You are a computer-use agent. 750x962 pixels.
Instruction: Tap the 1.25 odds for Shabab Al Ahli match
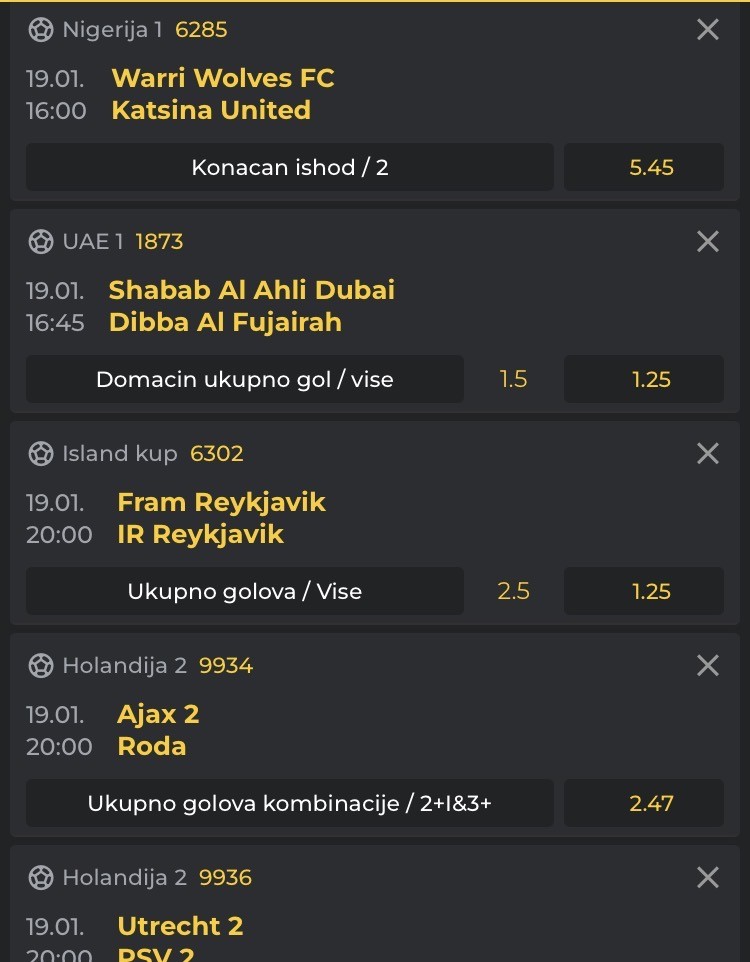[x=643, y=379]
